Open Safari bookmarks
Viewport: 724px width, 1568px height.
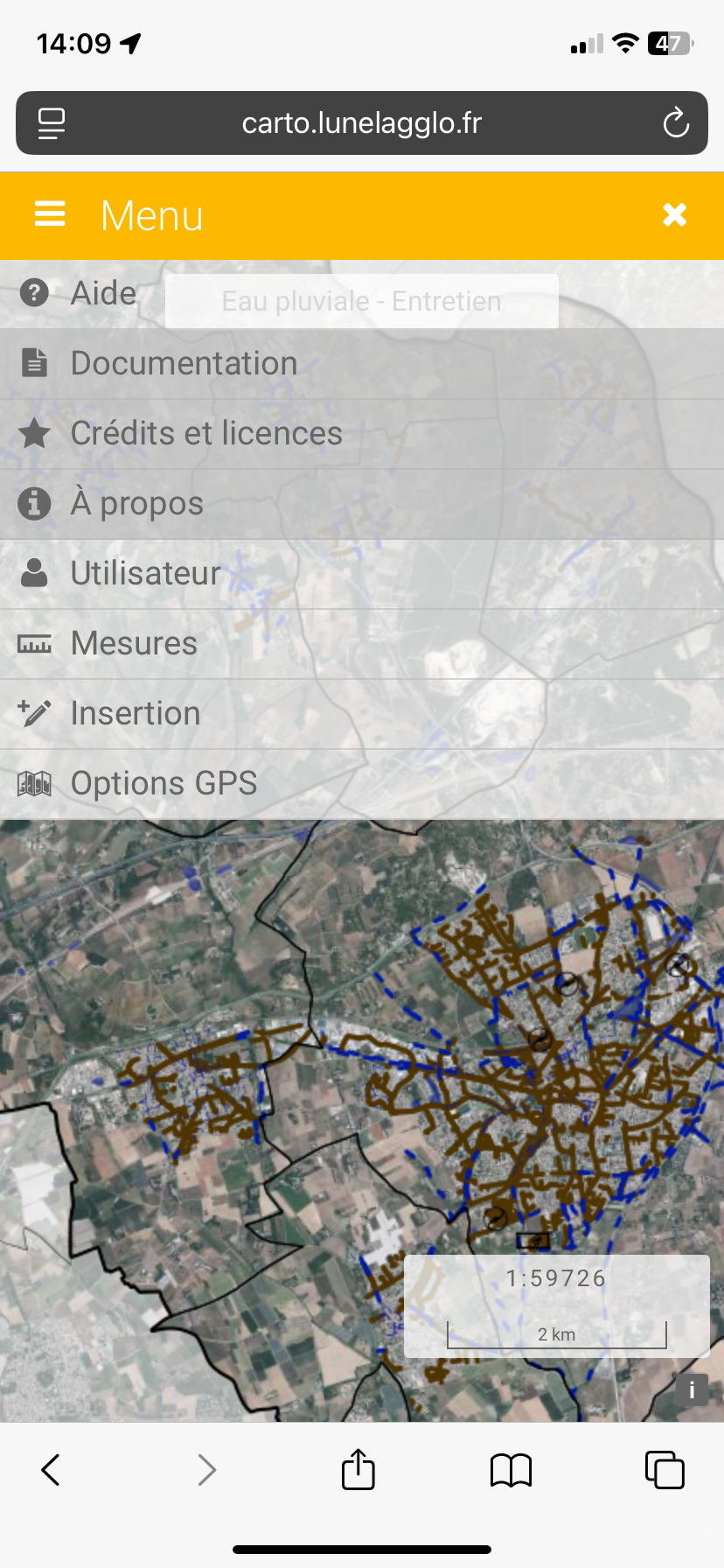511,1470
